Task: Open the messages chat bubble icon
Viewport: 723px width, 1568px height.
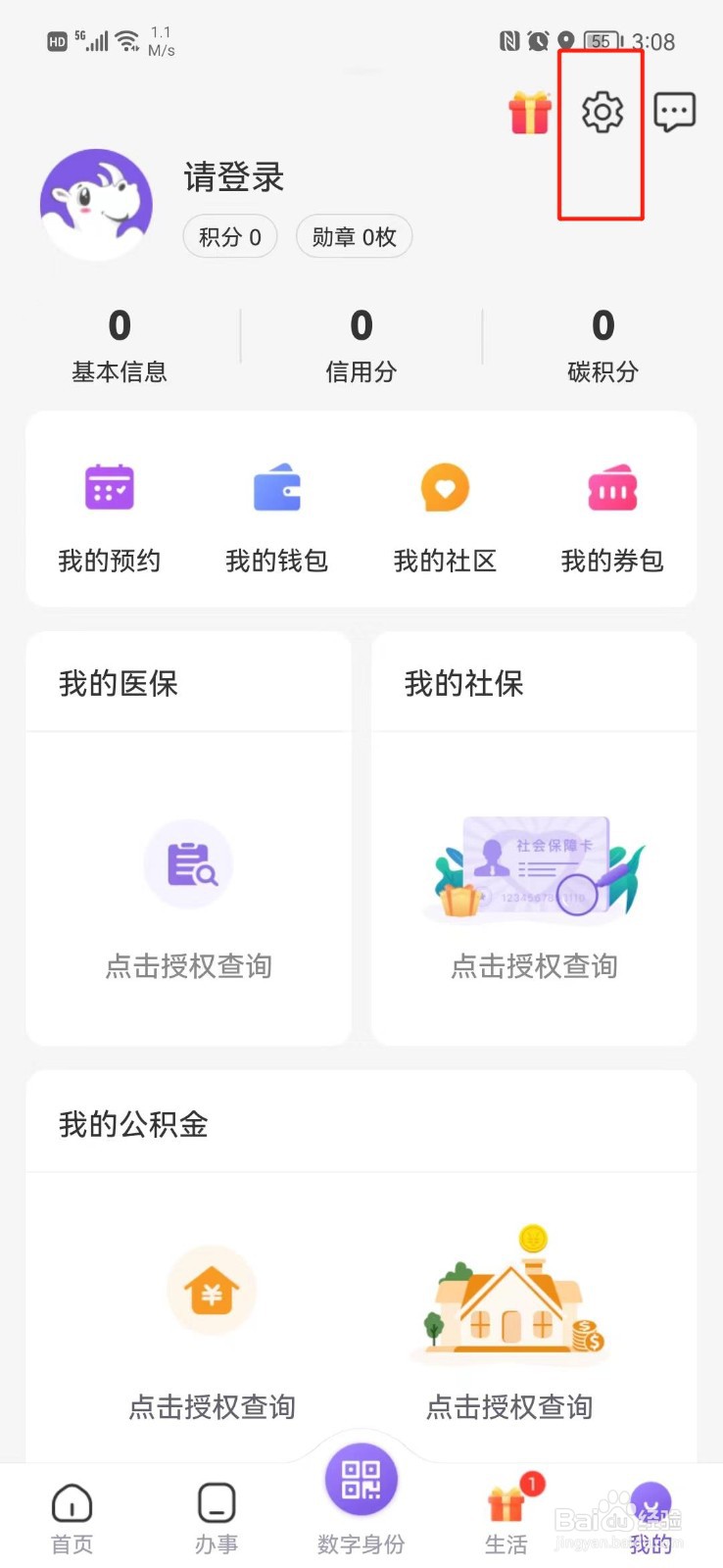Action: (x=674, y=112)
